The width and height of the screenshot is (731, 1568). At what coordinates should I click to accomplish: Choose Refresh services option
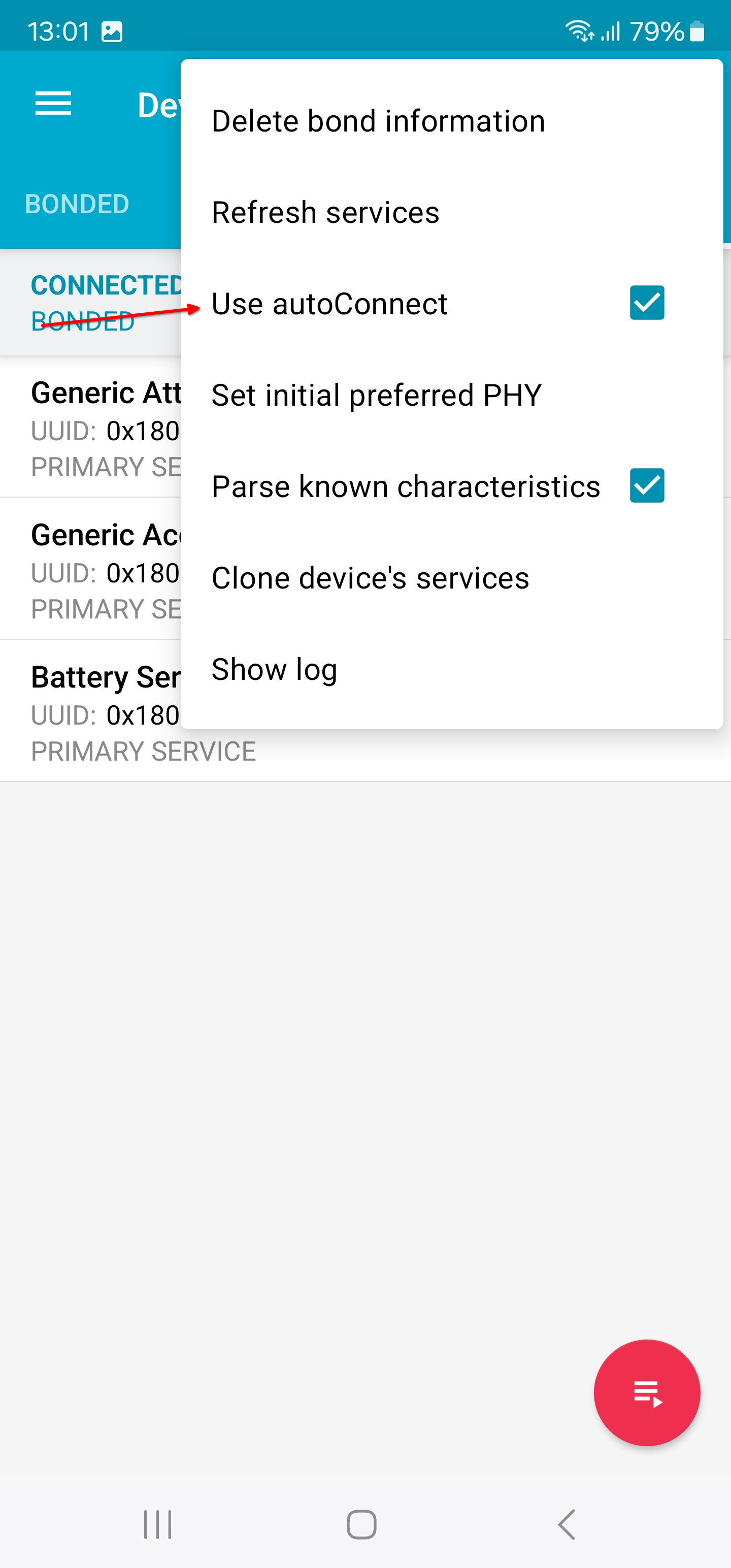325,212
